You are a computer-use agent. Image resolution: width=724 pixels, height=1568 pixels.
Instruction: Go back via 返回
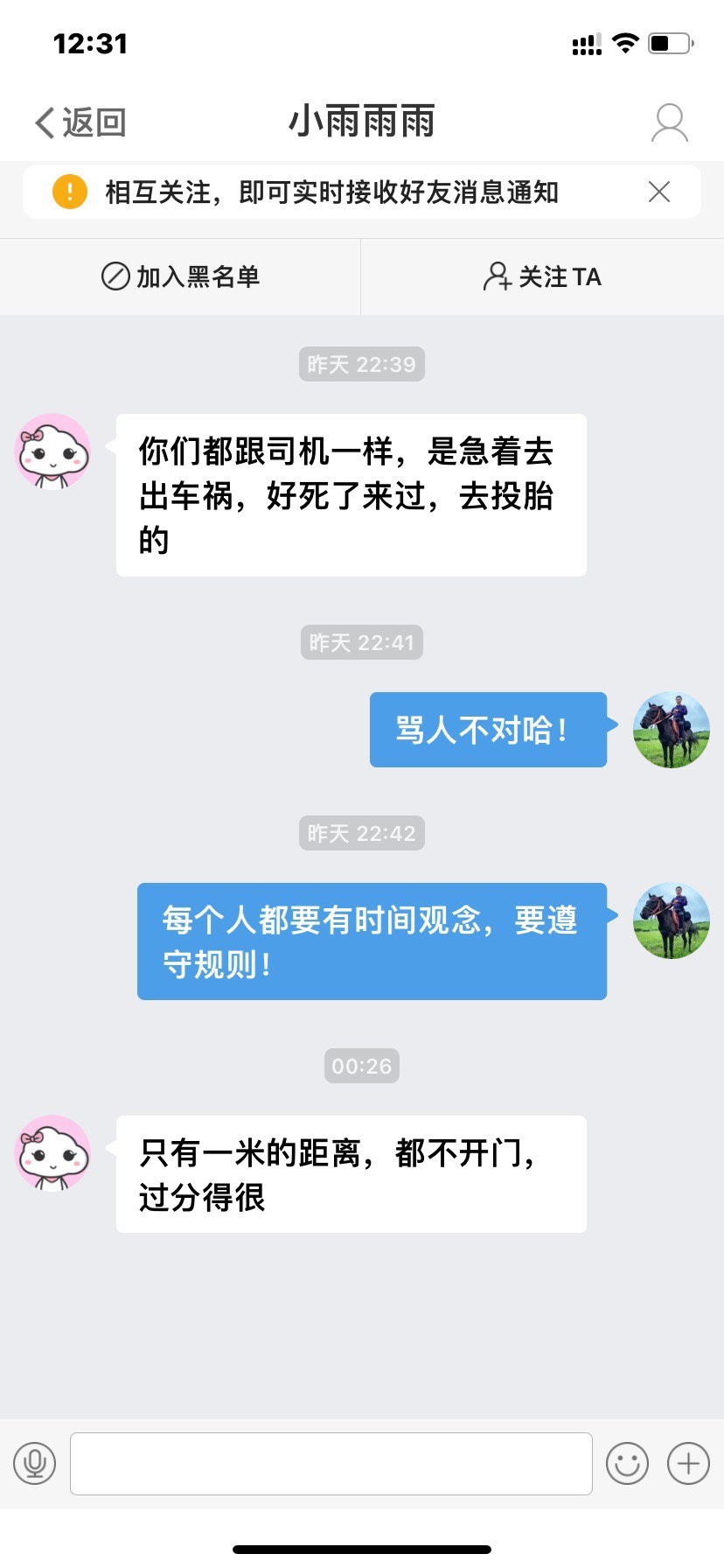tap(80, 122)
